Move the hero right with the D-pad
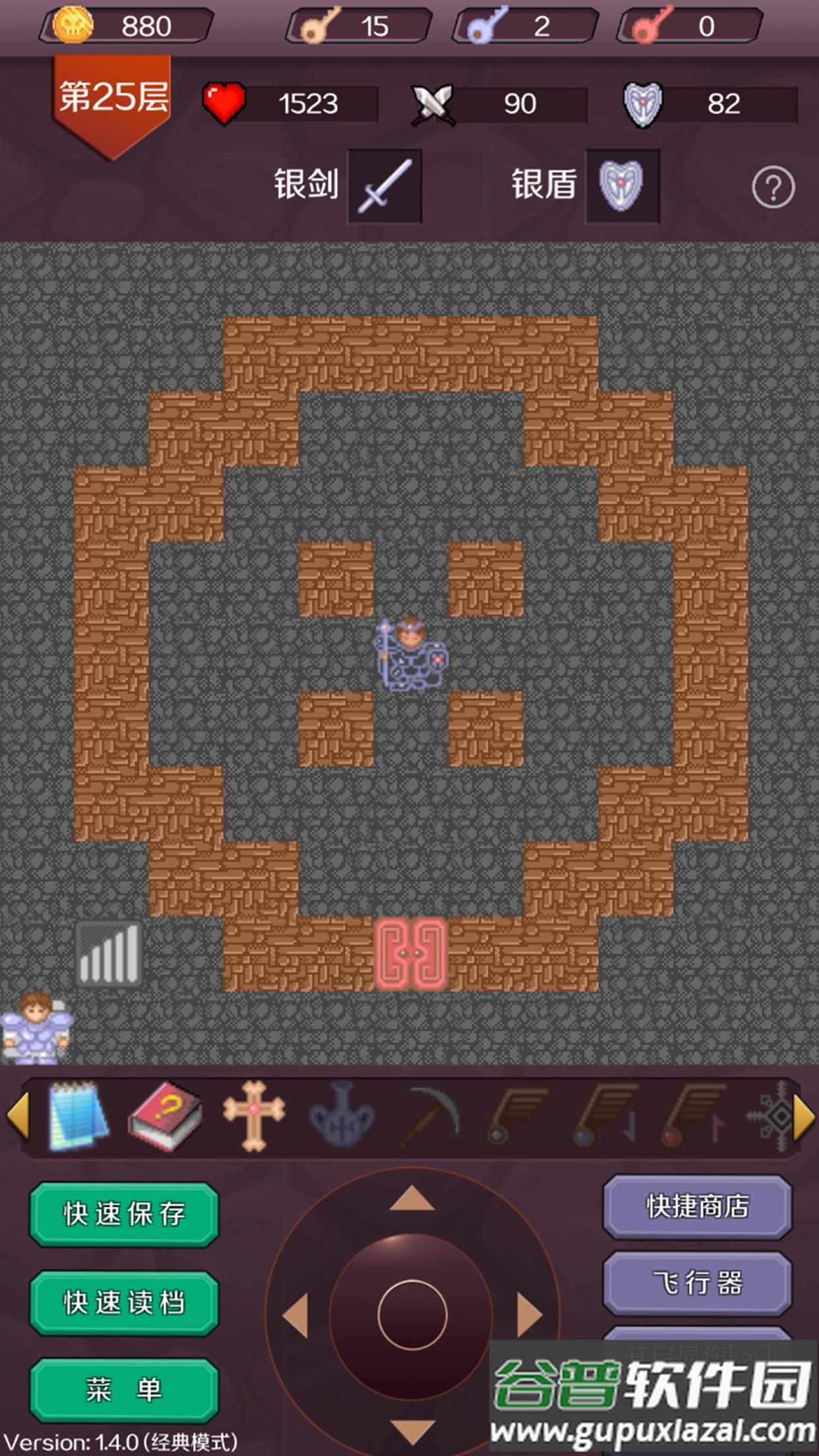The image size is (819, 1456). click(x=529, y=1316)
